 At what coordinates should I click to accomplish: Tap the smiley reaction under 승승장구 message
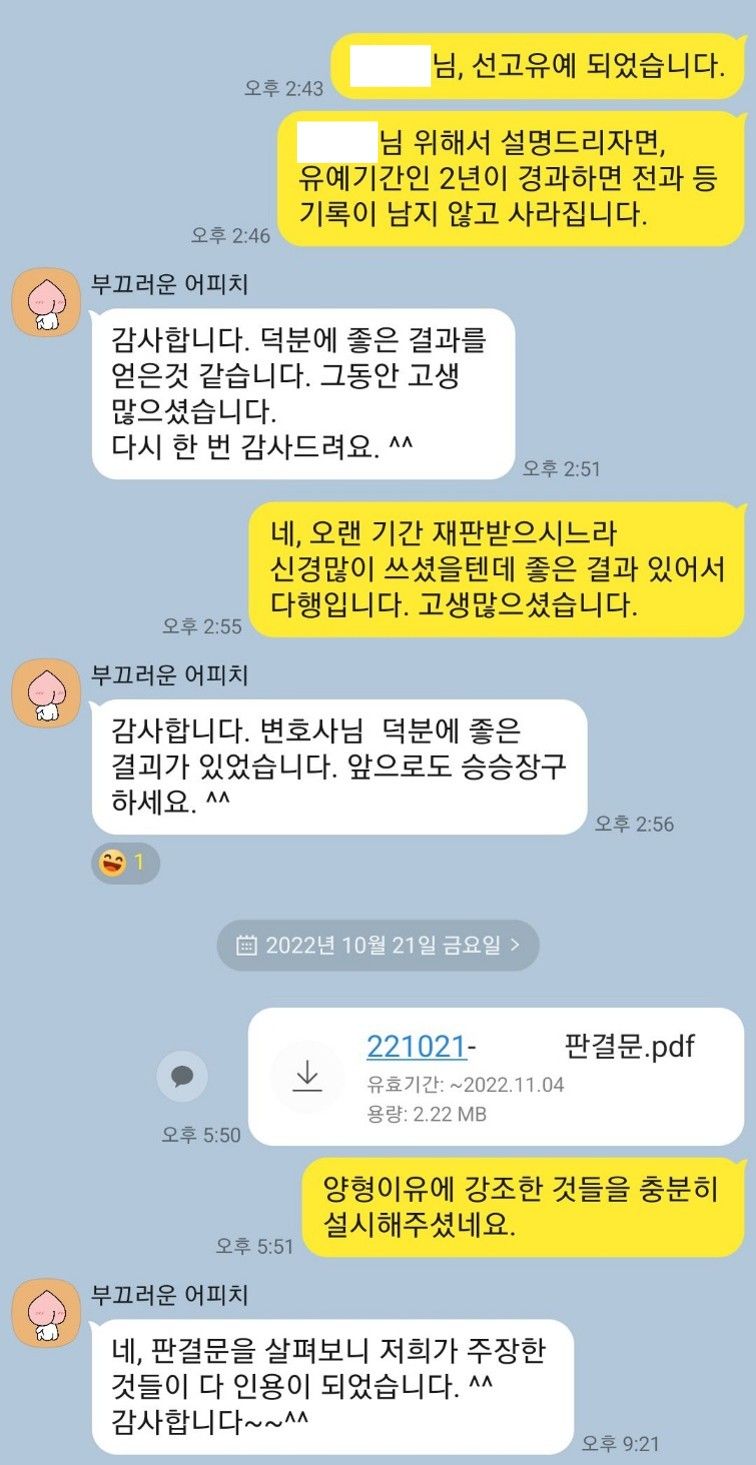click(124, 862)
